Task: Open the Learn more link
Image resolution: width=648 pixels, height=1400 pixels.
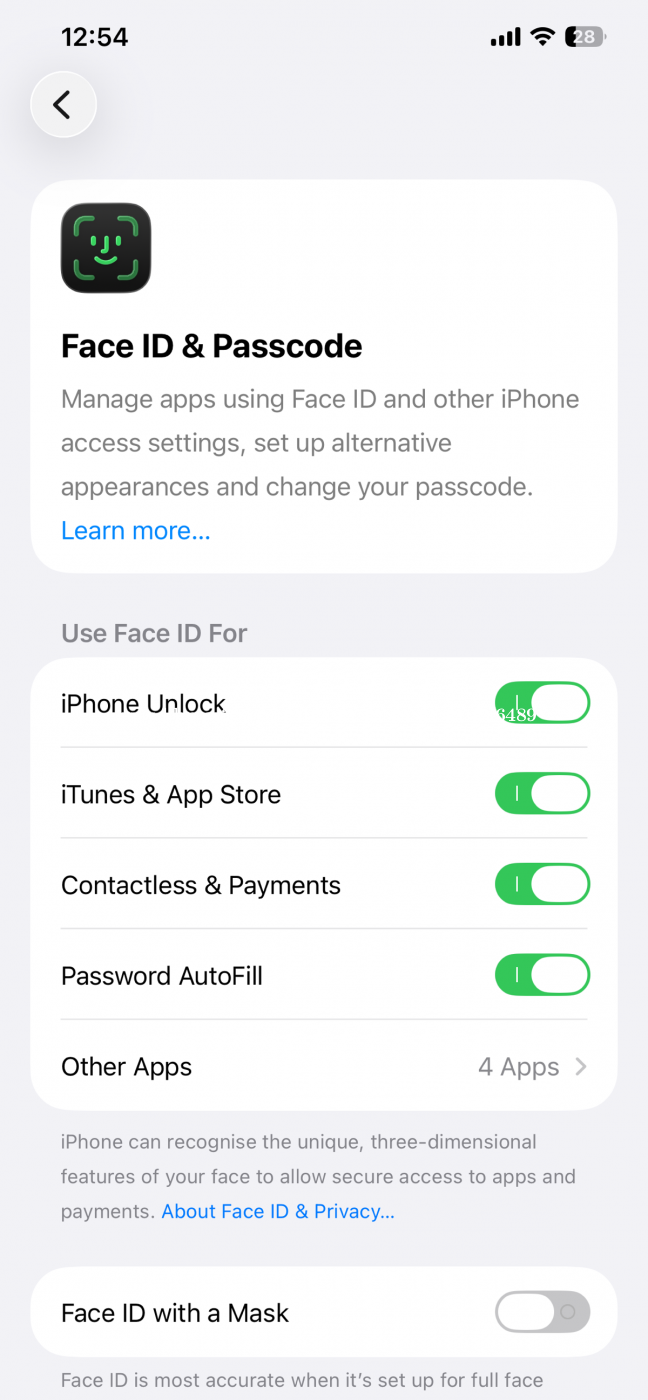Action: tap(135, 531)
